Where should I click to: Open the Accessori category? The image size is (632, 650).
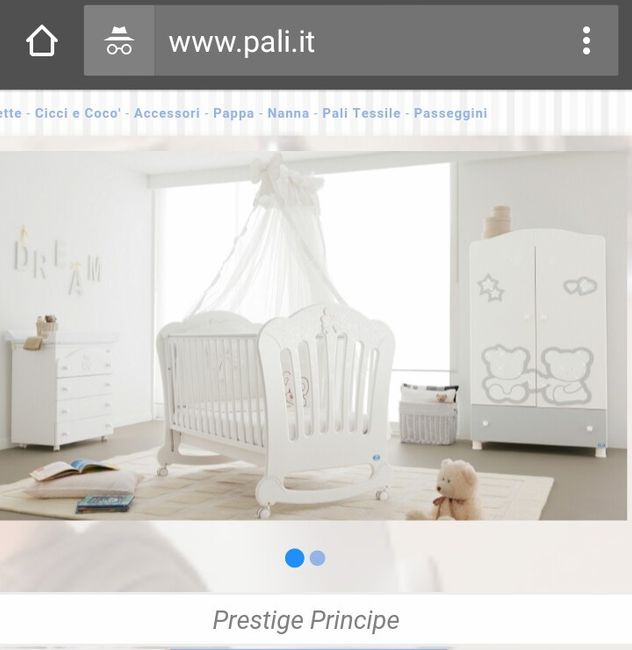(x=167, y=113)
